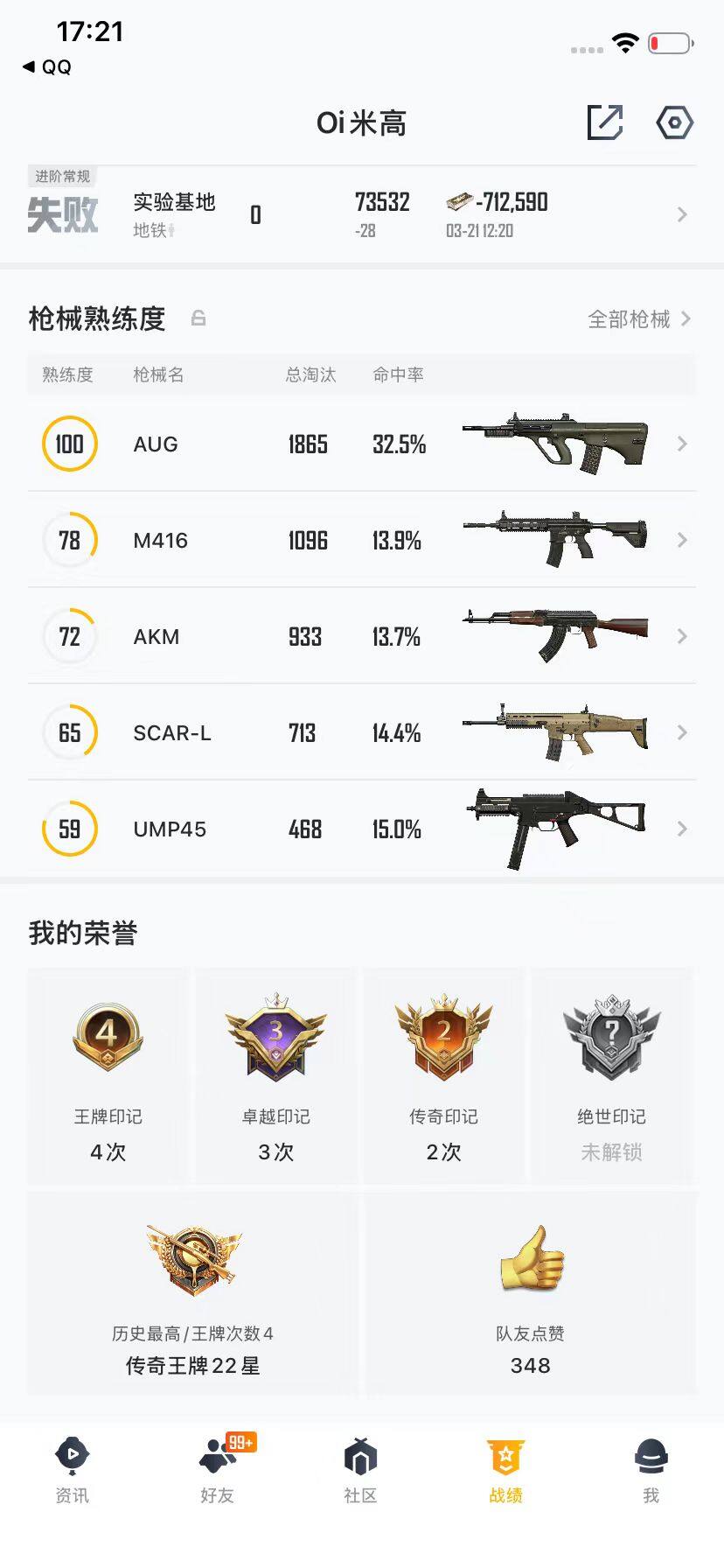
Task: Open the 好友 tab with 99+ badge
Action: coord(216,1455)
